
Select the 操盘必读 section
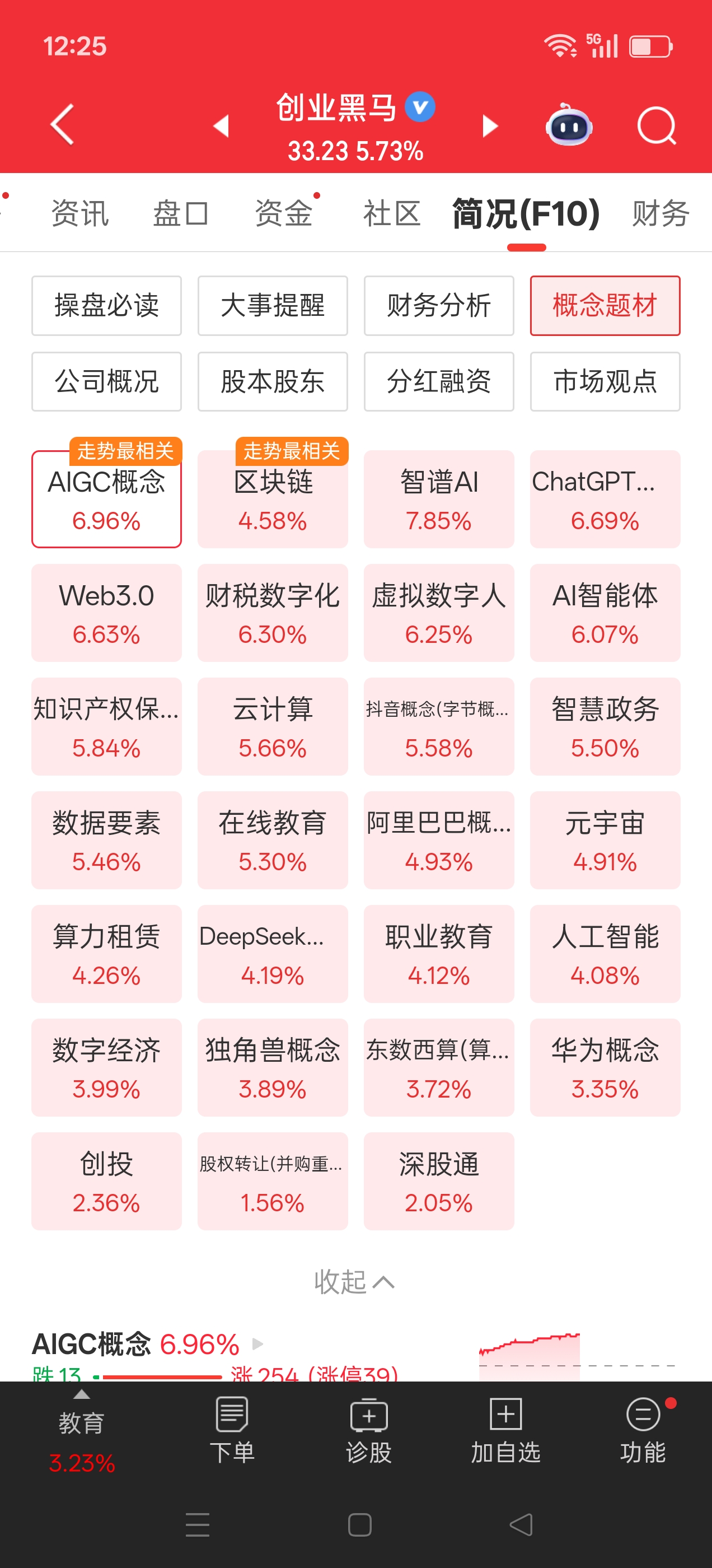click(106, 306)
